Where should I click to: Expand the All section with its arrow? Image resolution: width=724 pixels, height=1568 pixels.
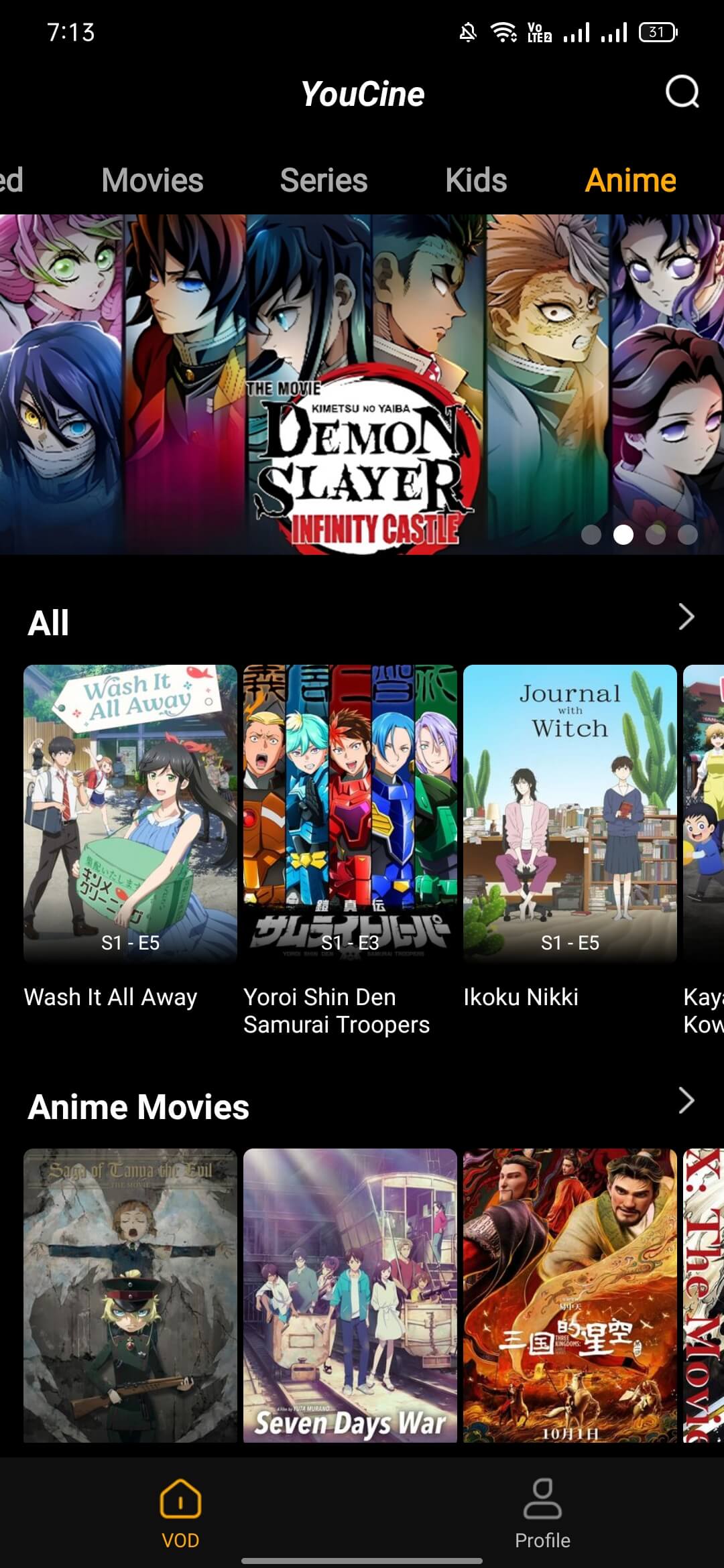coord(686,617)
